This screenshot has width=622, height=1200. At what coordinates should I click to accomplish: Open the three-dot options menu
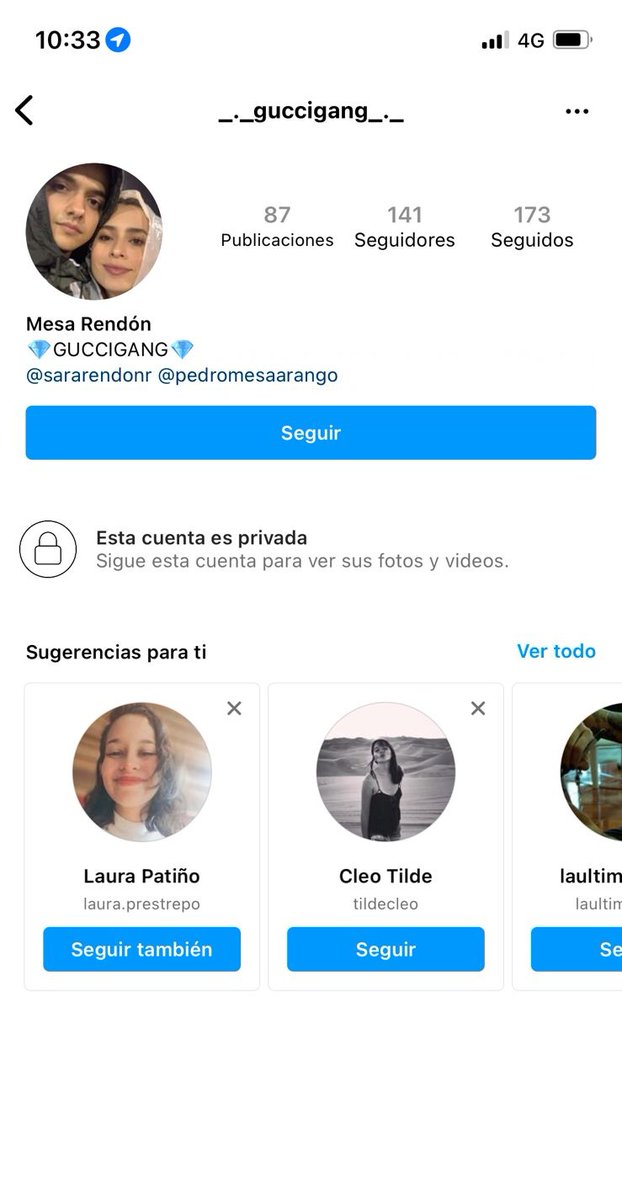pos(577,111)
